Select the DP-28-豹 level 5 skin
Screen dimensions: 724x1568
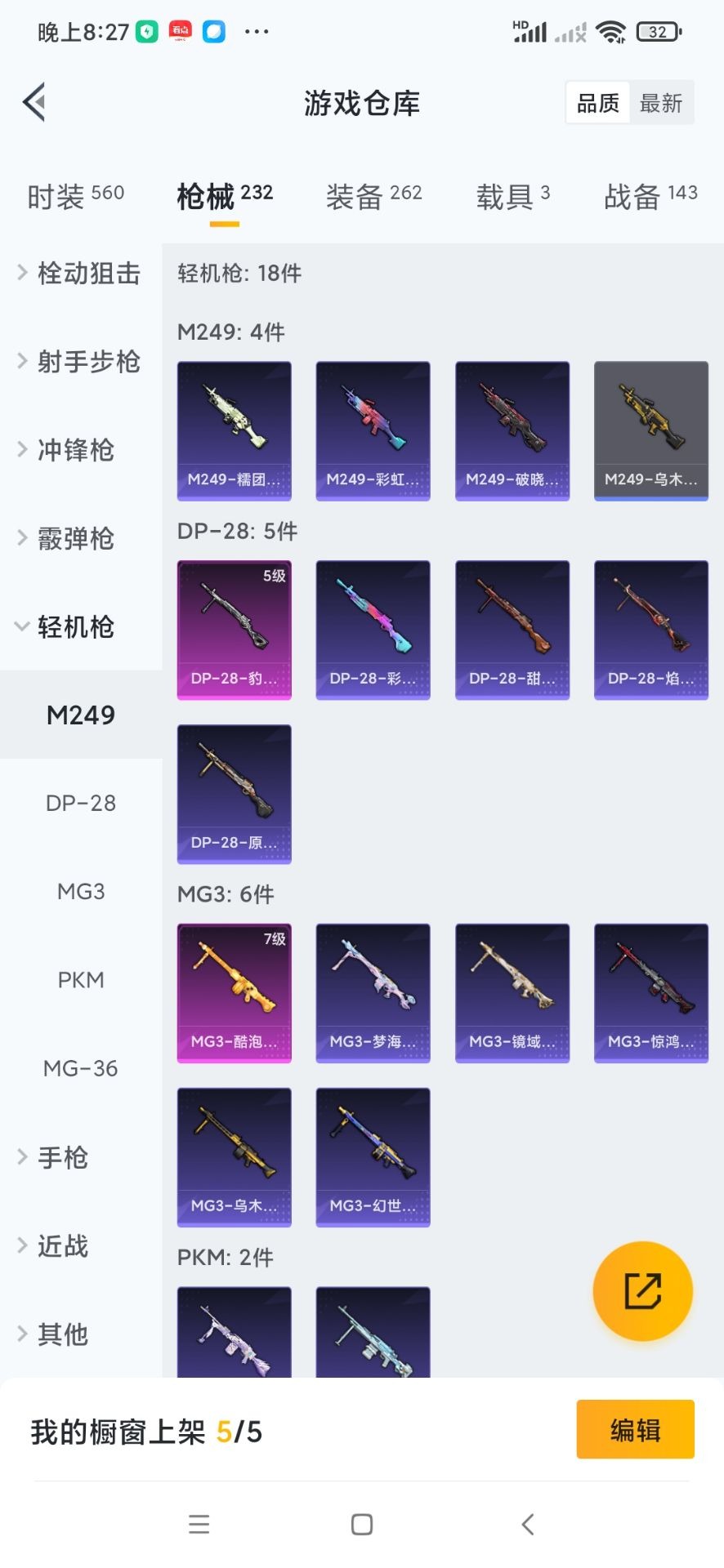click(x=234, y=629)
